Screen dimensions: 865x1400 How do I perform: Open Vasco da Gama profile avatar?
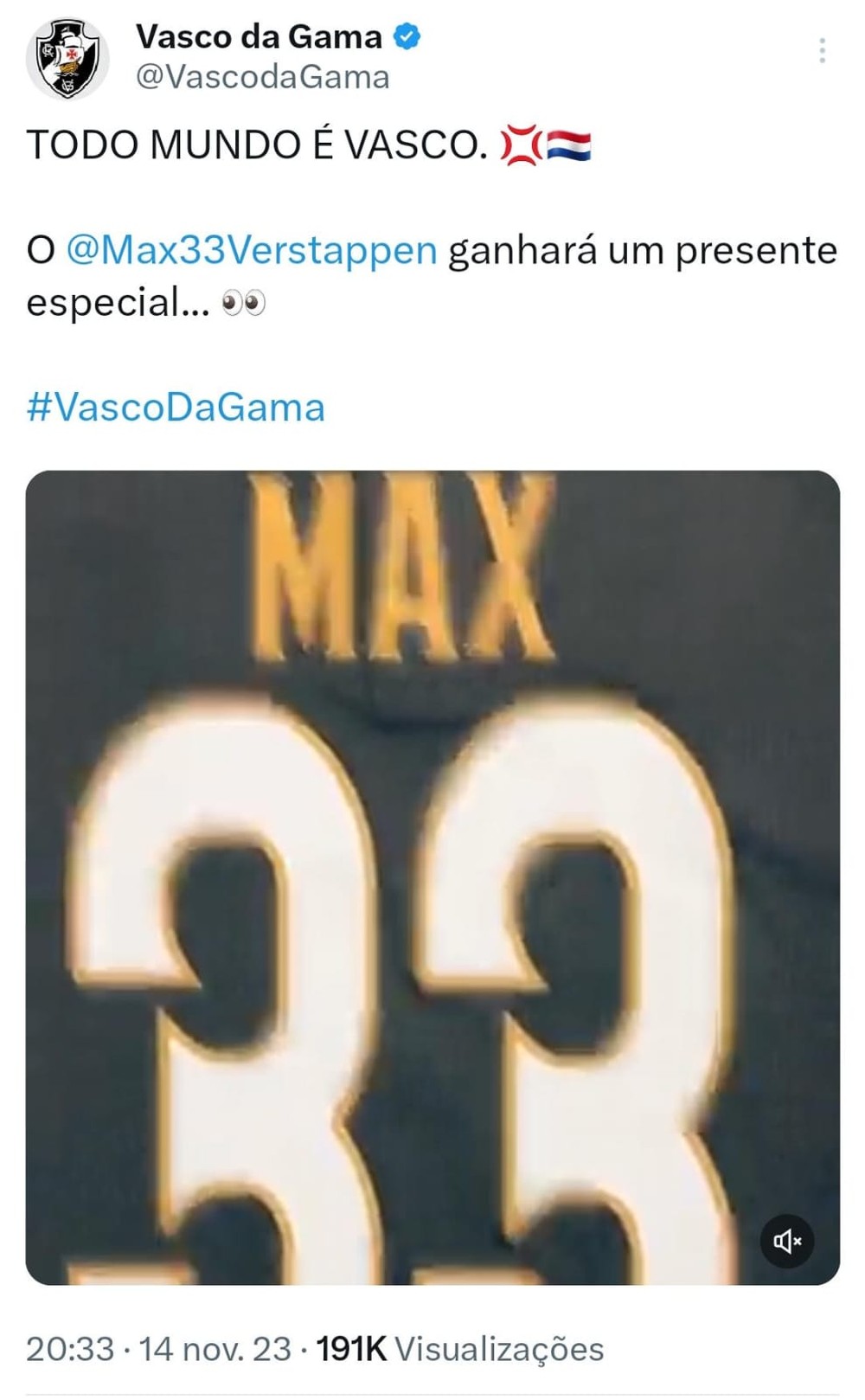(67, 58)
